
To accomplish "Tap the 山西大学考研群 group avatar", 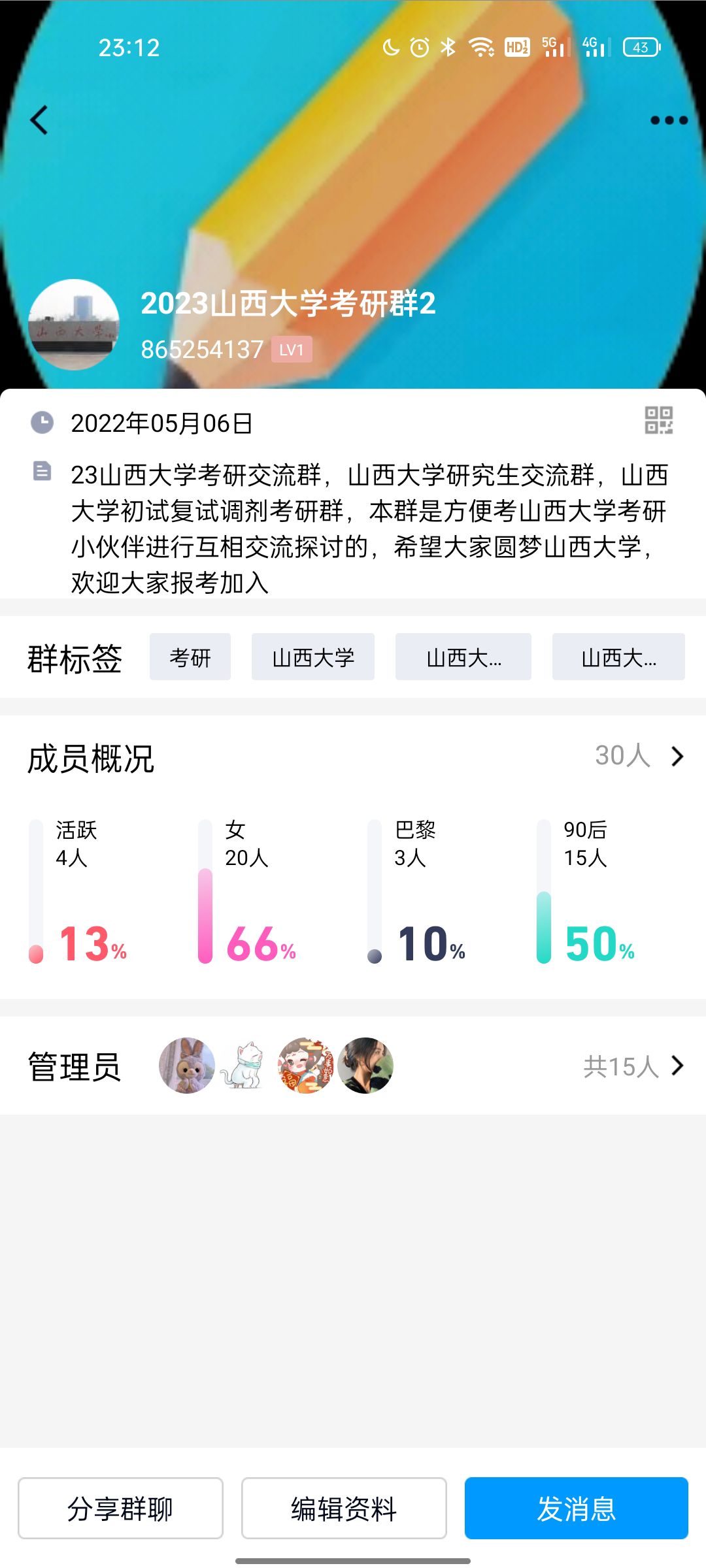I will pyautogui.click(x=73, y=325).
